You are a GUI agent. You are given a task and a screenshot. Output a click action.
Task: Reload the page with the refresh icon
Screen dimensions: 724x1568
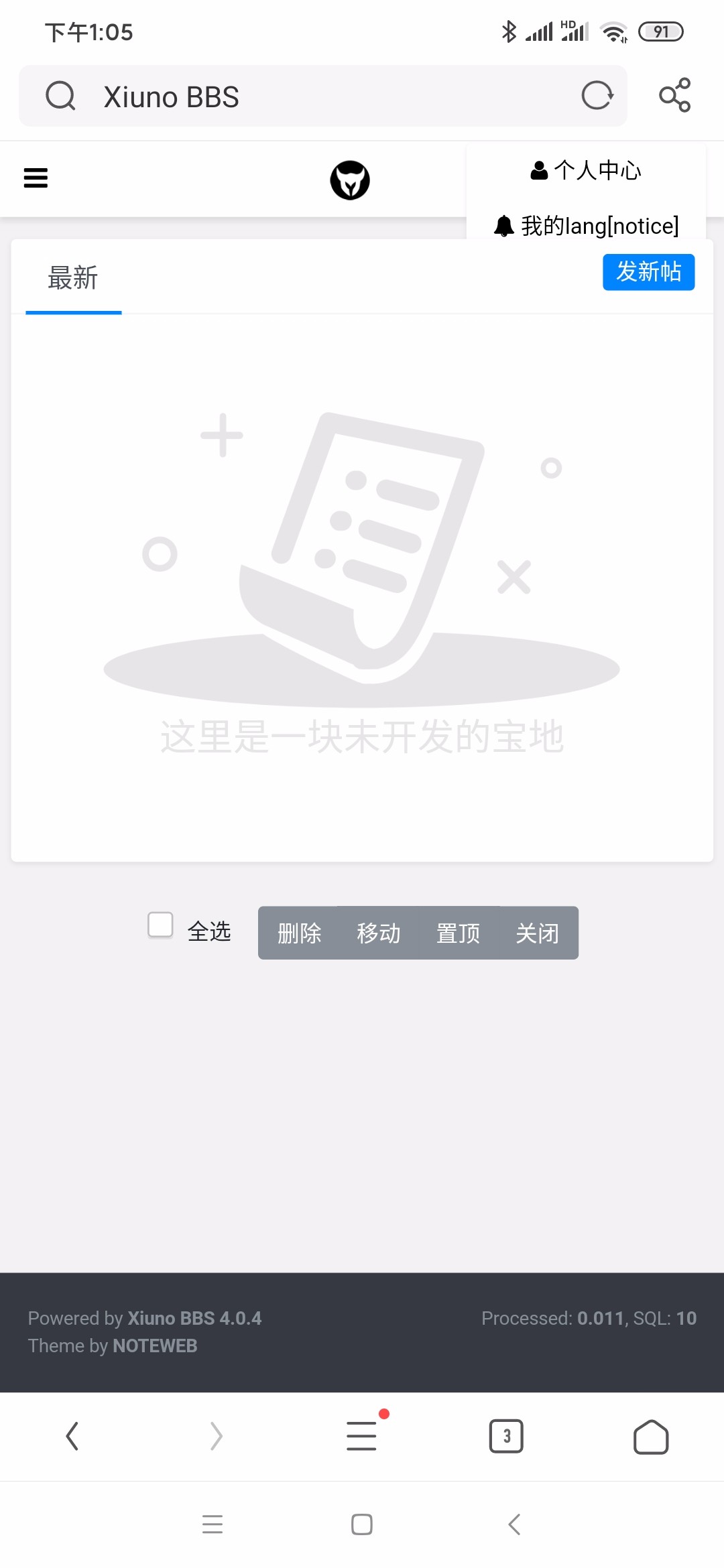(x=597, y=95)
